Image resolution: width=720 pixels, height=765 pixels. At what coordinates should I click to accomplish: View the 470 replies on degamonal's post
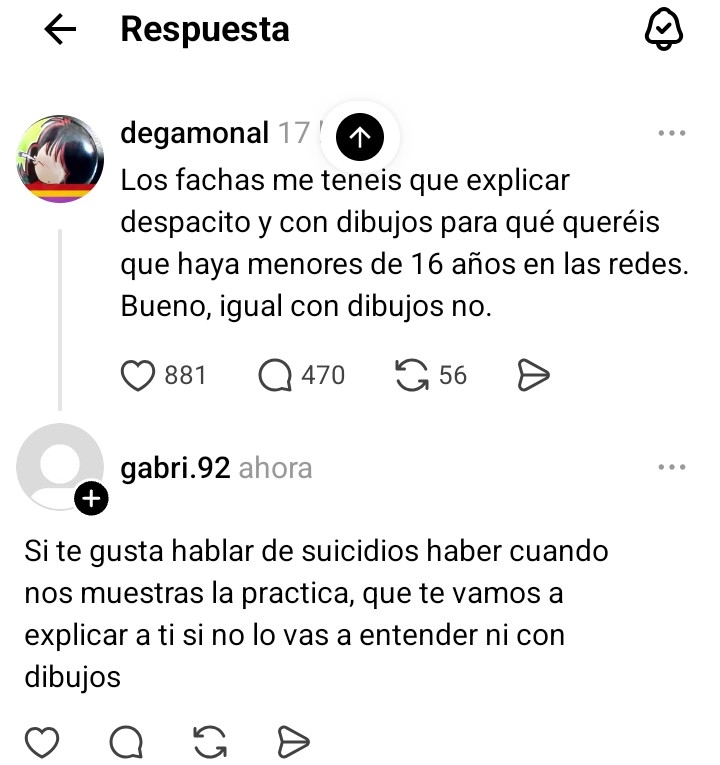[274, 375]
